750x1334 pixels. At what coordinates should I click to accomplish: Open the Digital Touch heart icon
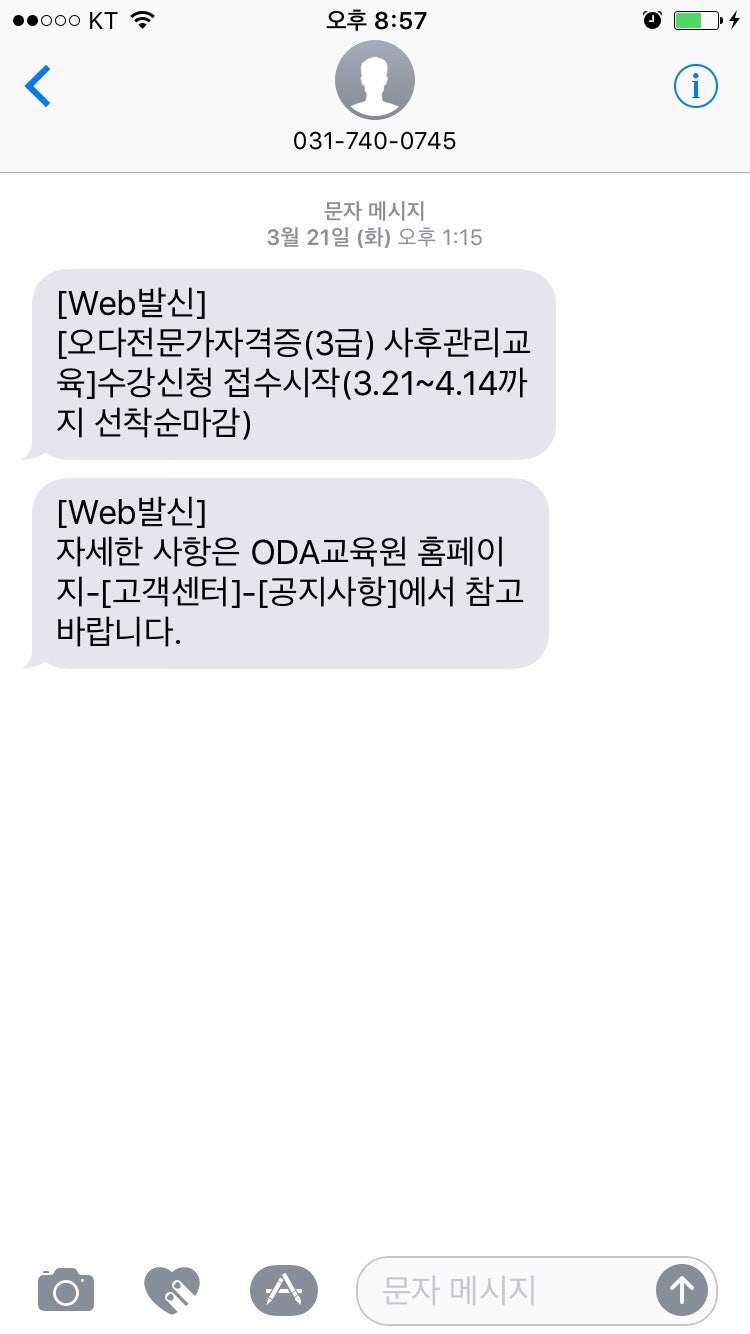point(172,1290)
